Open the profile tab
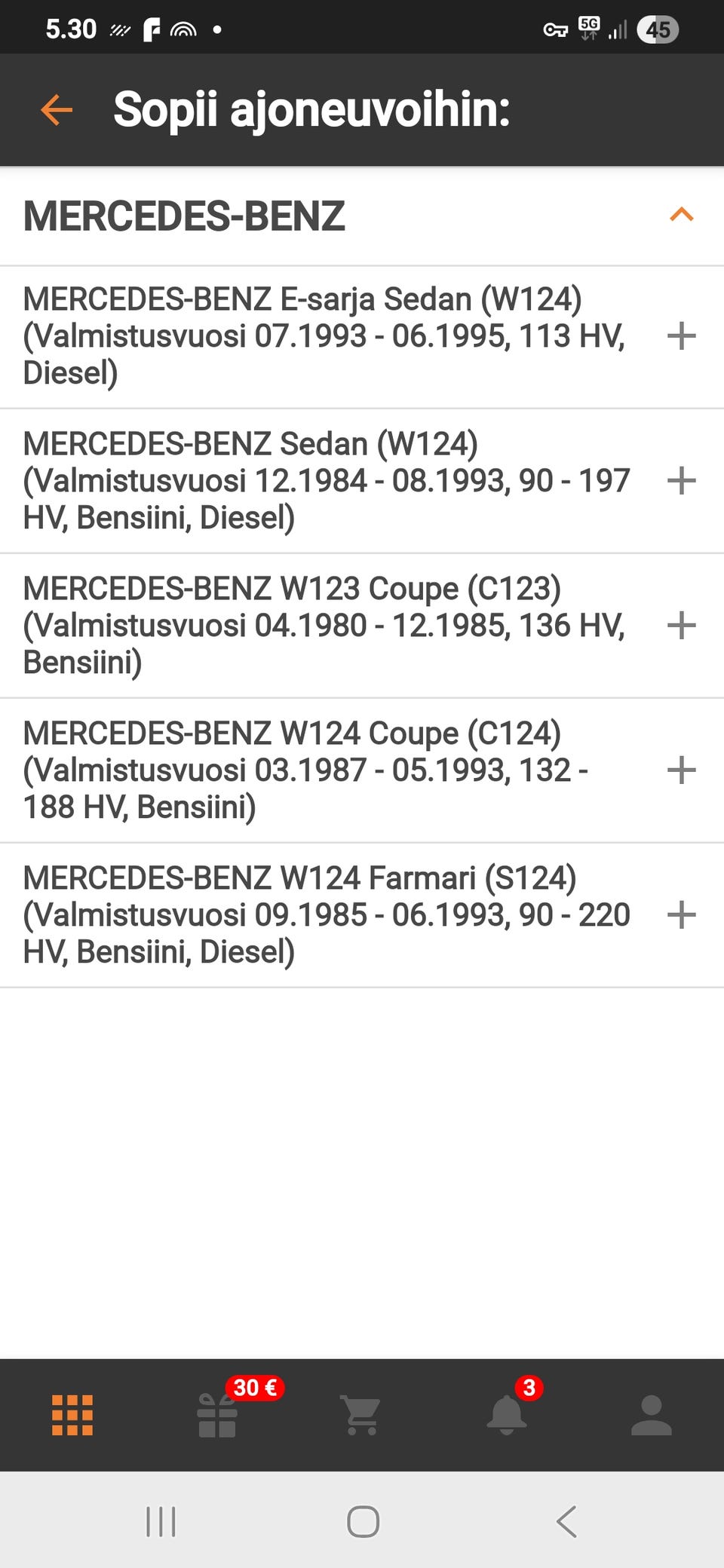 click(x=652, y=1415)
